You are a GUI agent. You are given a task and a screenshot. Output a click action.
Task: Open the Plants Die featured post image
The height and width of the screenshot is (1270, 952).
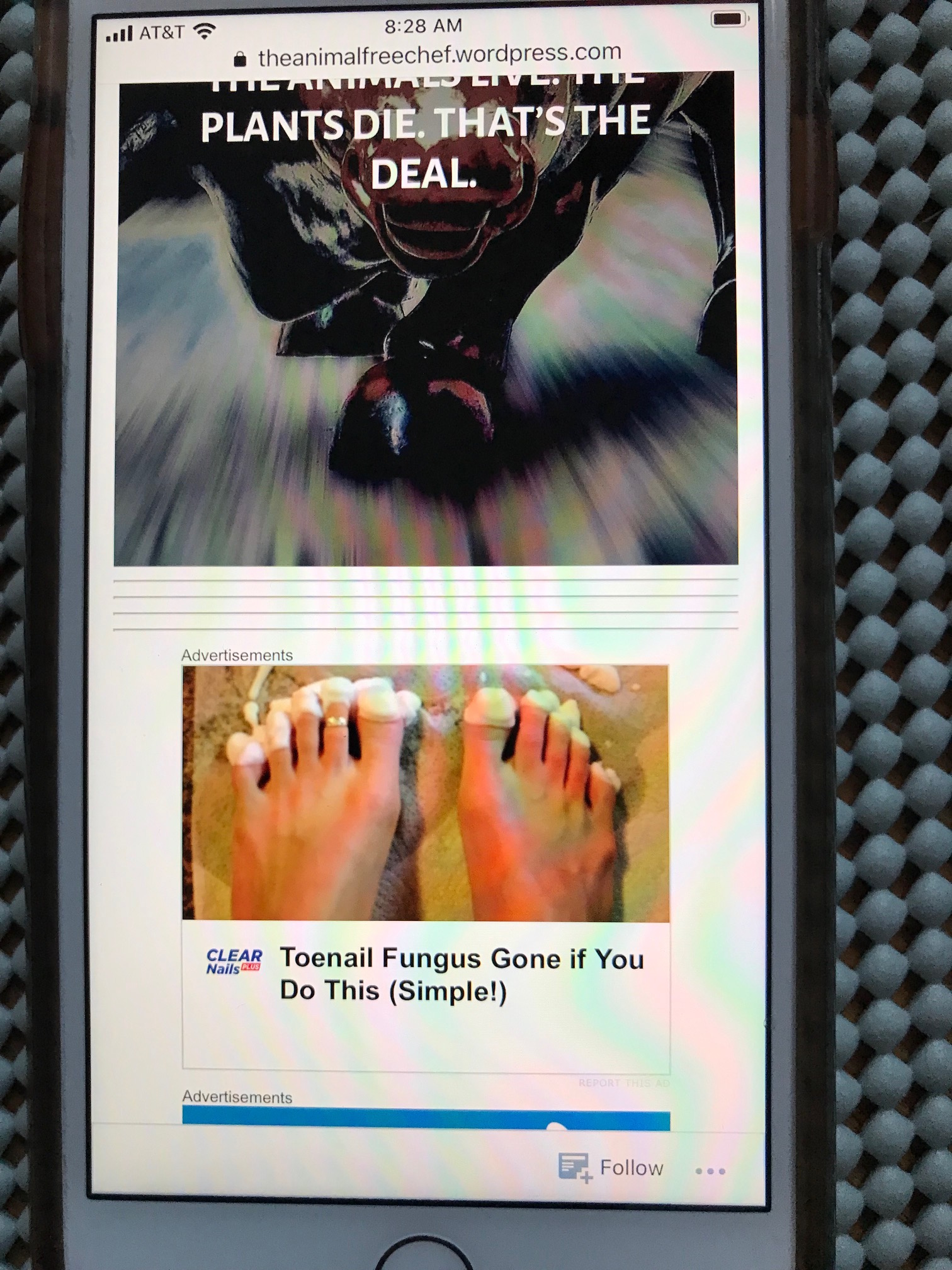click(x=426, y=328)
